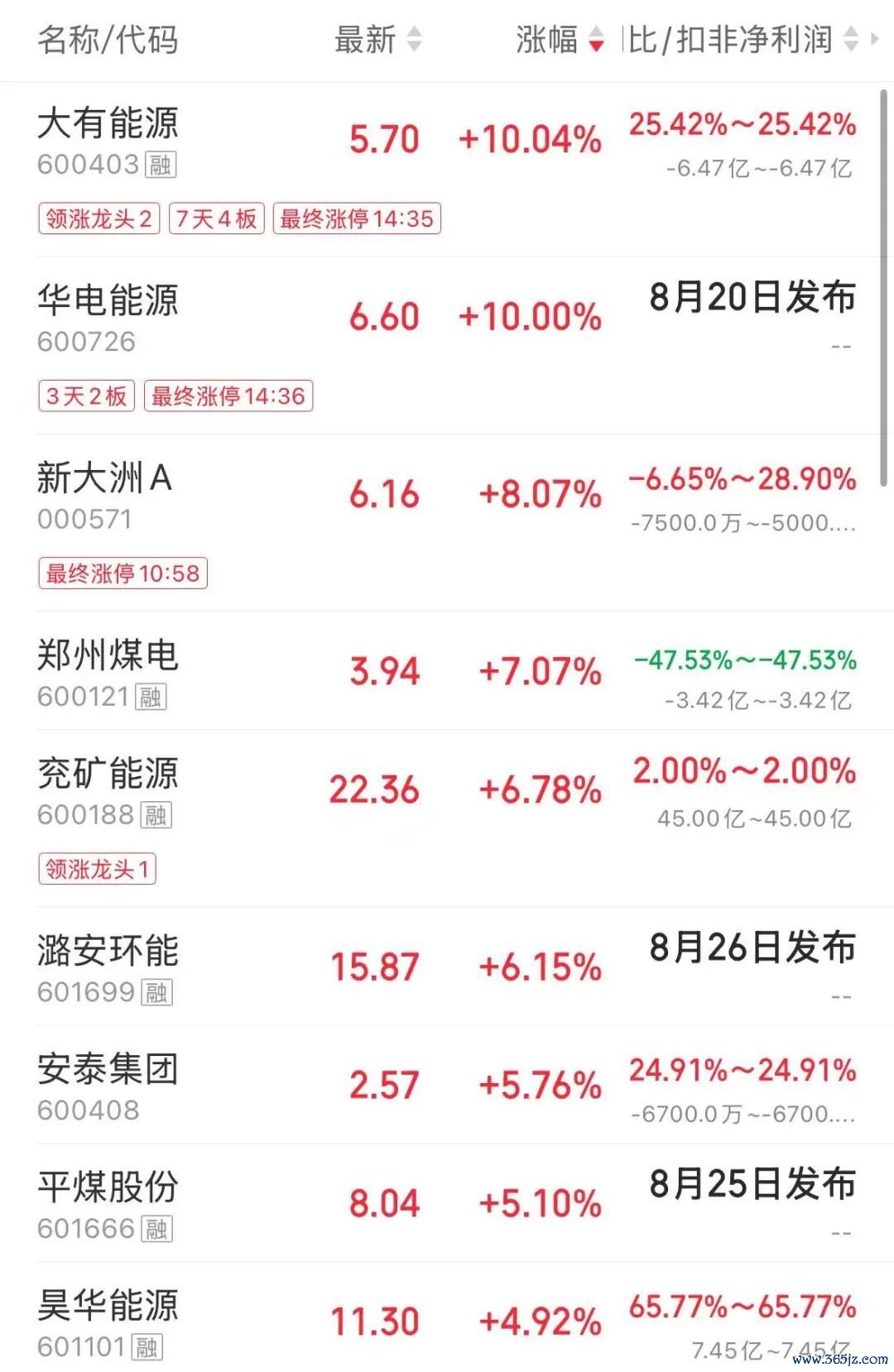Viewport: 894px width, 1372px height.
Task: View 安泰集团 600408 stock page
Action: tap(447, 1084)
